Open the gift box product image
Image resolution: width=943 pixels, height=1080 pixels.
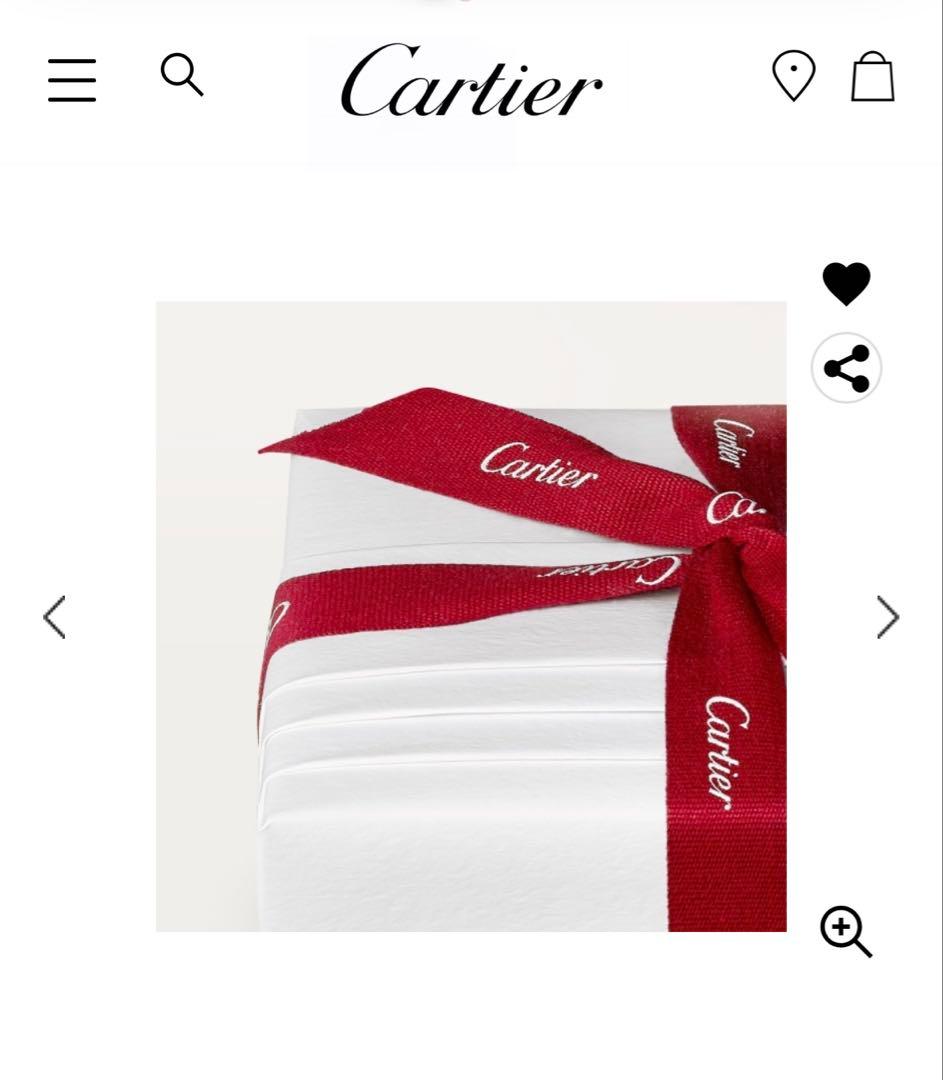point(471,616)
